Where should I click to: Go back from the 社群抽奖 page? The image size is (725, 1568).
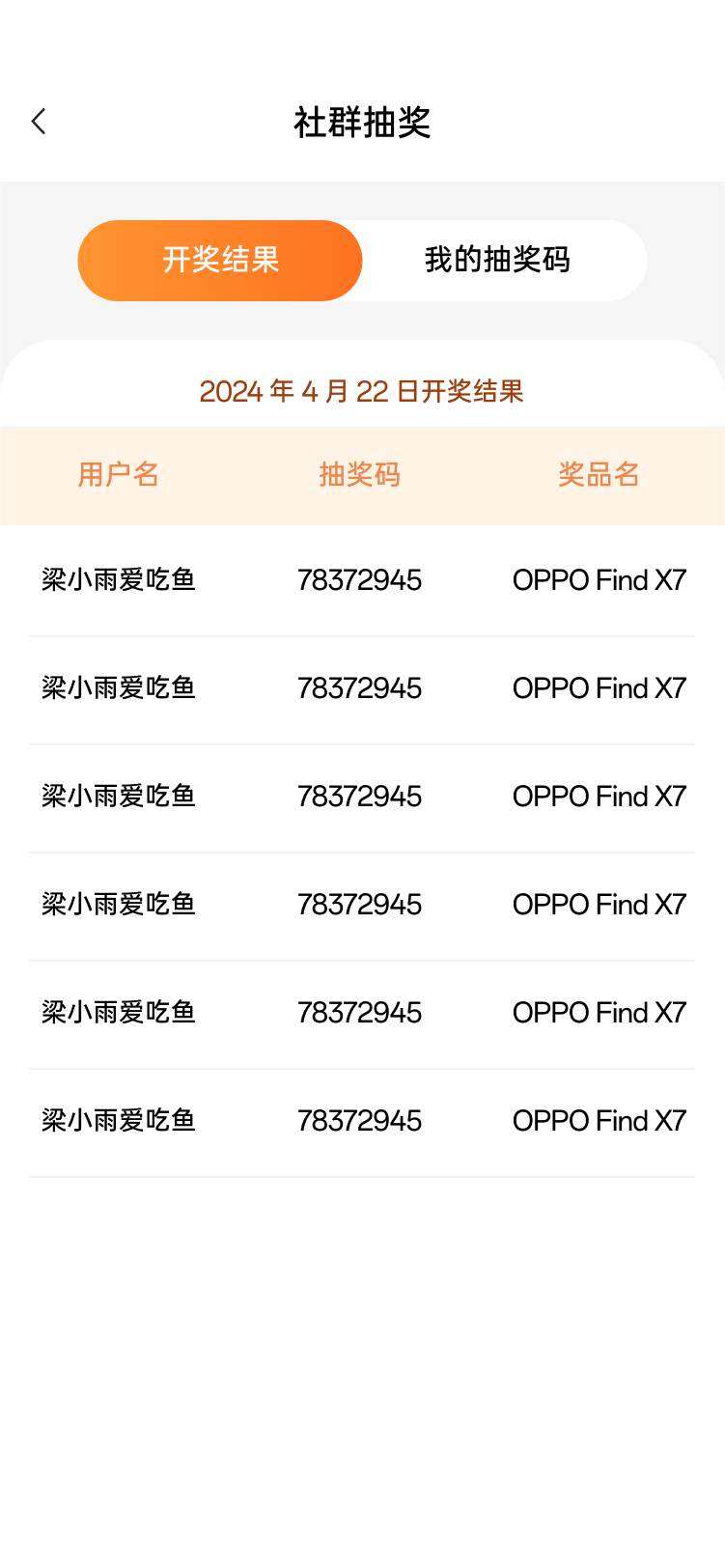point(39,122)
